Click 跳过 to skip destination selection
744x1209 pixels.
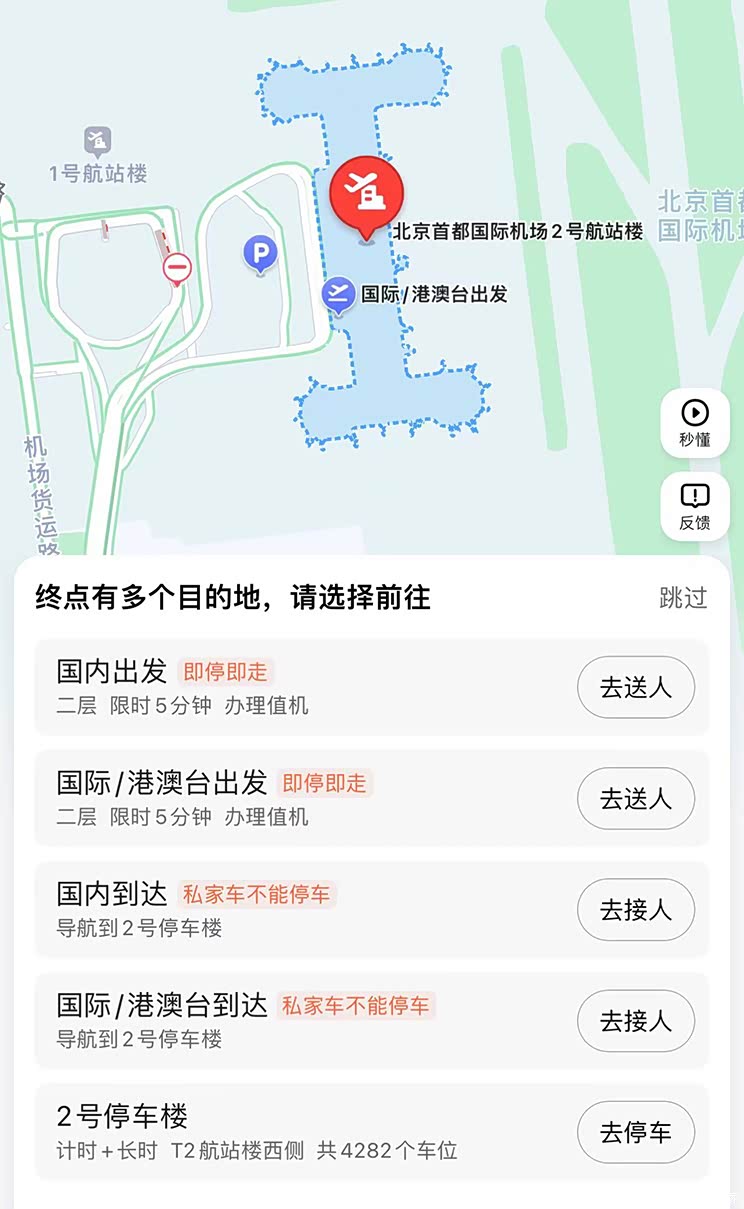[x=684, y=597]
